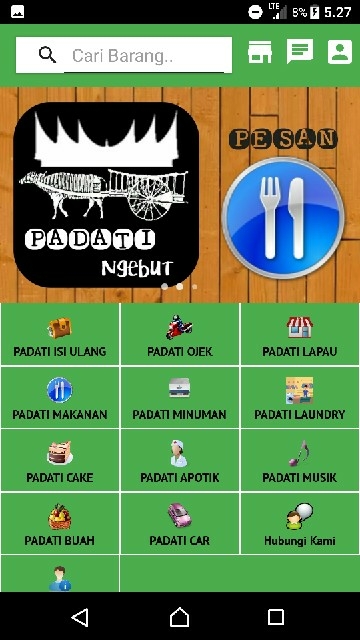This screenshot has height=640, width=360.
Task: Open PADATI OJEK service
Action: (180, 334)
